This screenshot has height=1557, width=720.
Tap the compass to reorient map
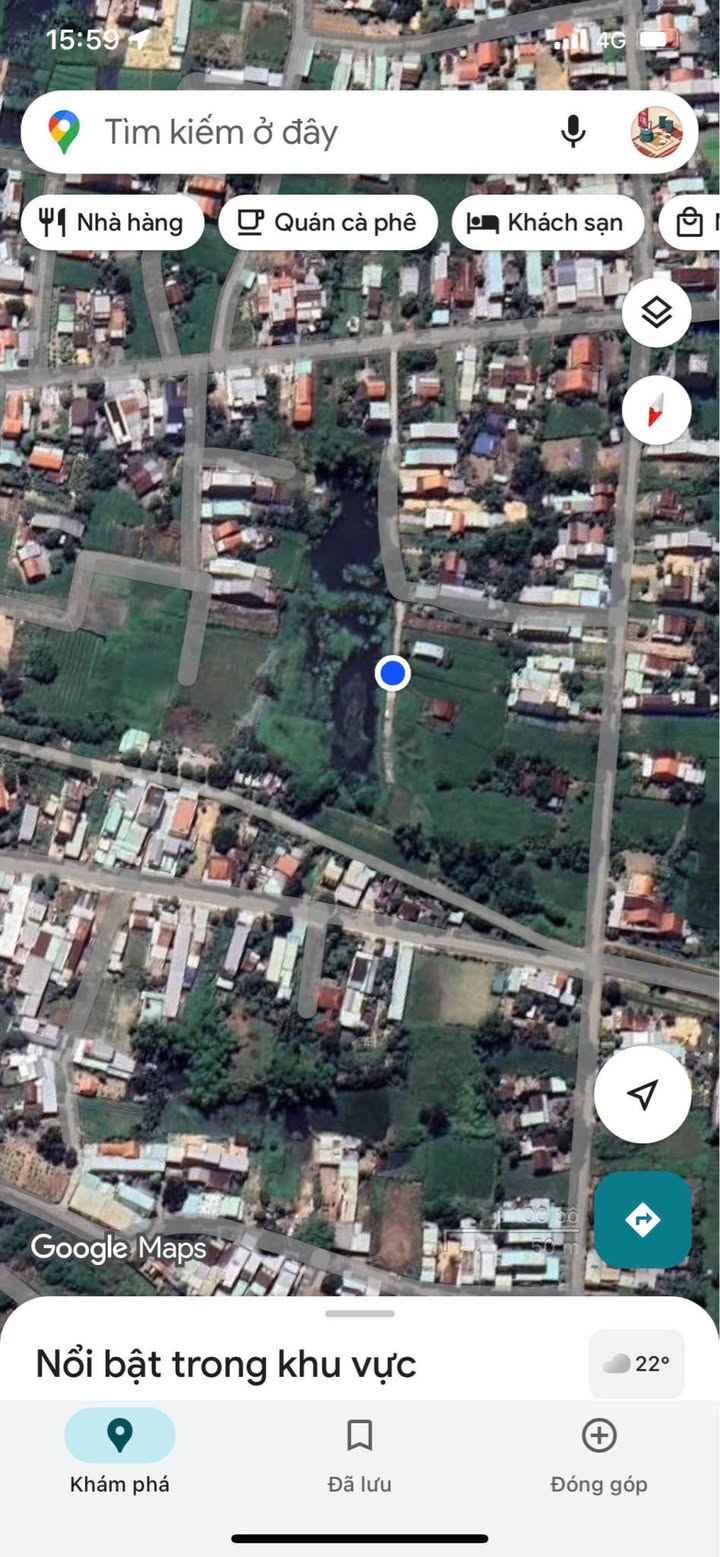coord(656,410)
